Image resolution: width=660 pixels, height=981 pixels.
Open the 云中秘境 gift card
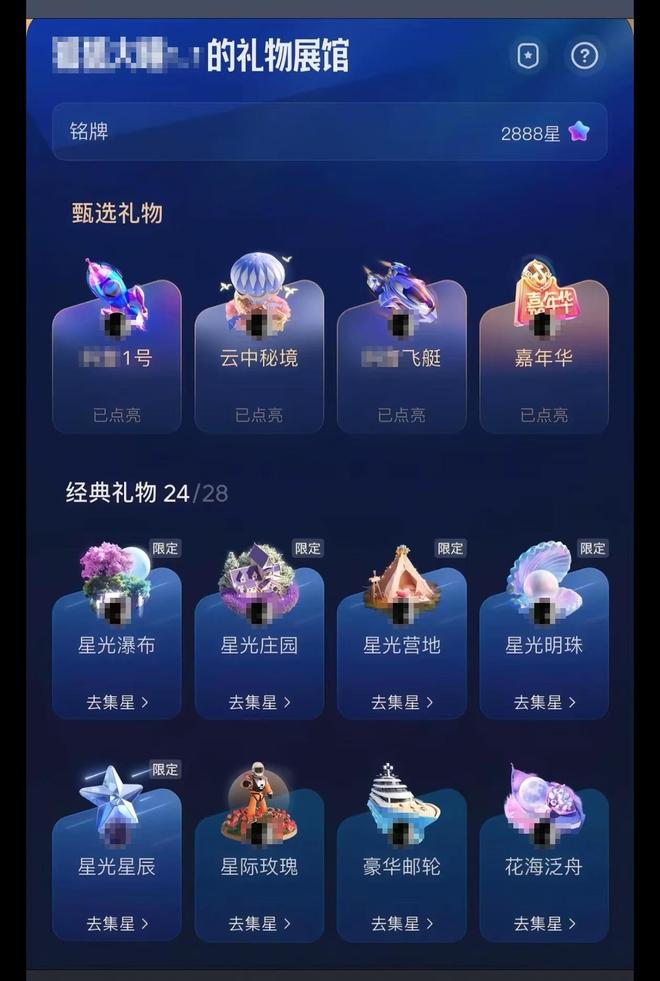(259, 357)
